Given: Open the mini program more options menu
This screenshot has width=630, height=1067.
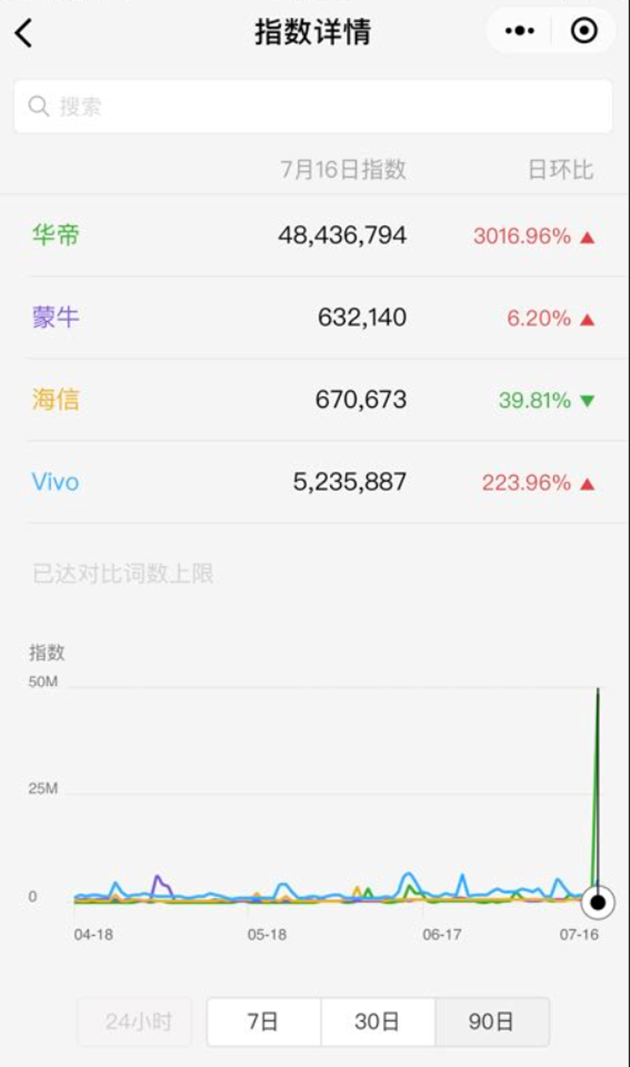Looking at the screenshot, I should click(x=520, y=31).
